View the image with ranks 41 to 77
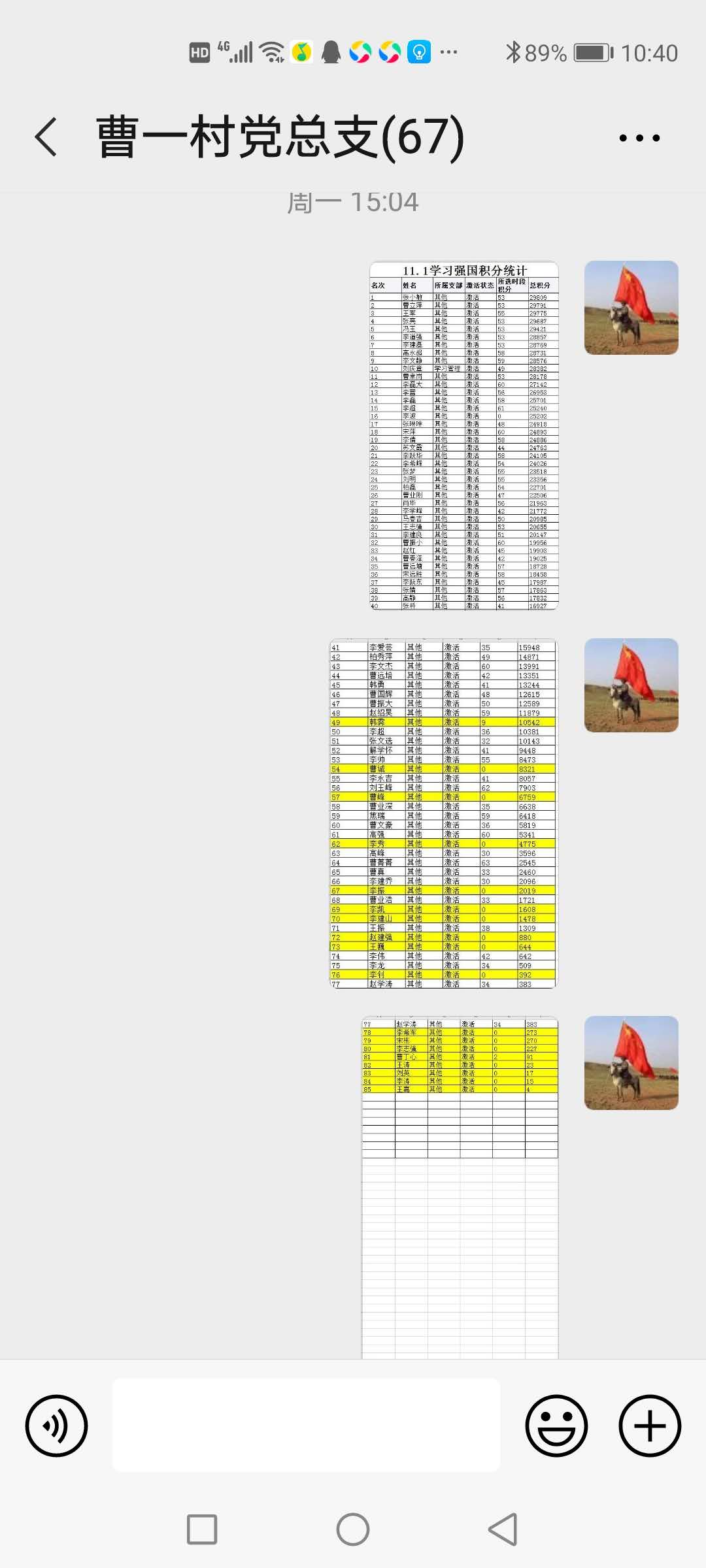The height and width of the screenshot is (1568, 706). (443, 813)
